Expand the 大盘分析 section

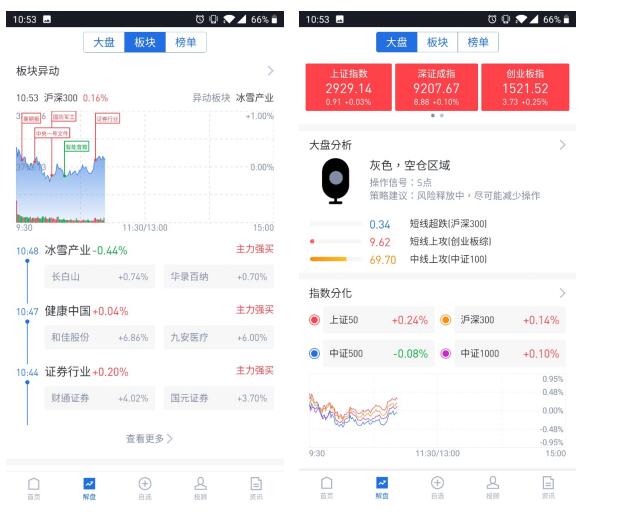[563, 145]
